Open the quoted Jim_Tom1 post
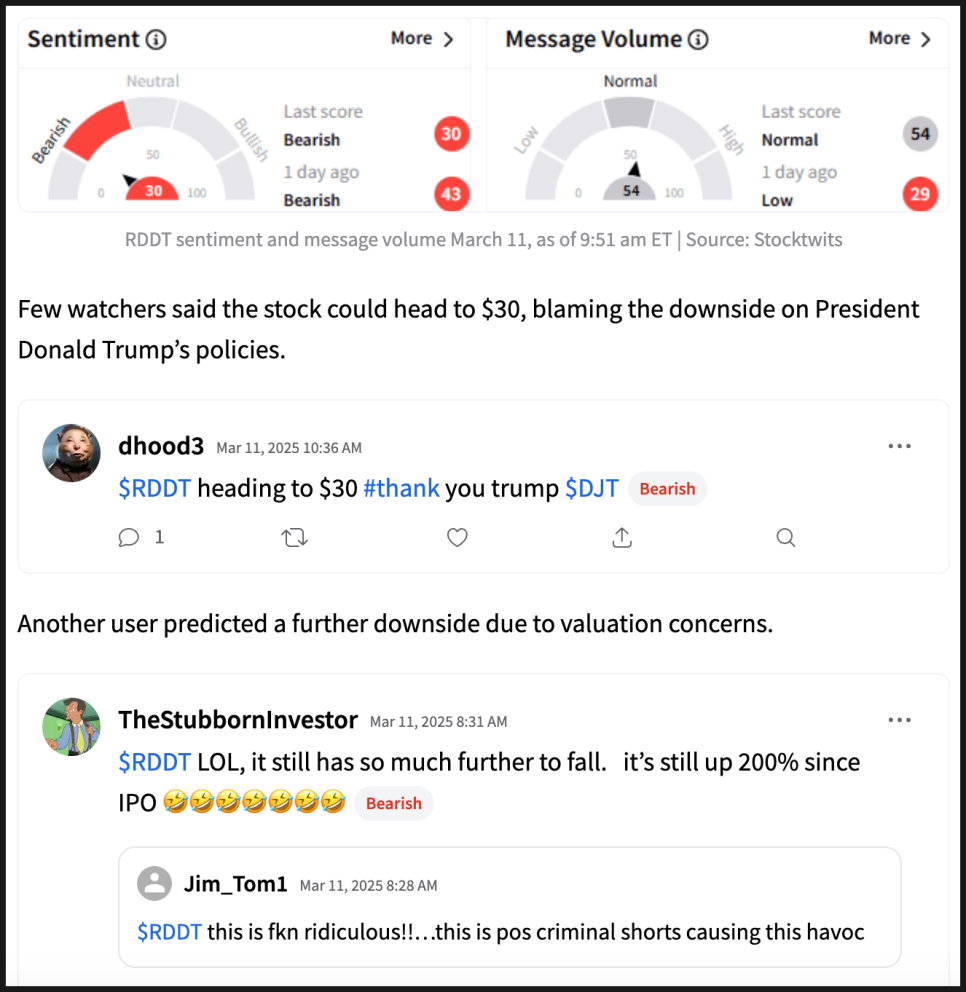The image size is (966, 992). pyautogui.click(x=509, y=907)
